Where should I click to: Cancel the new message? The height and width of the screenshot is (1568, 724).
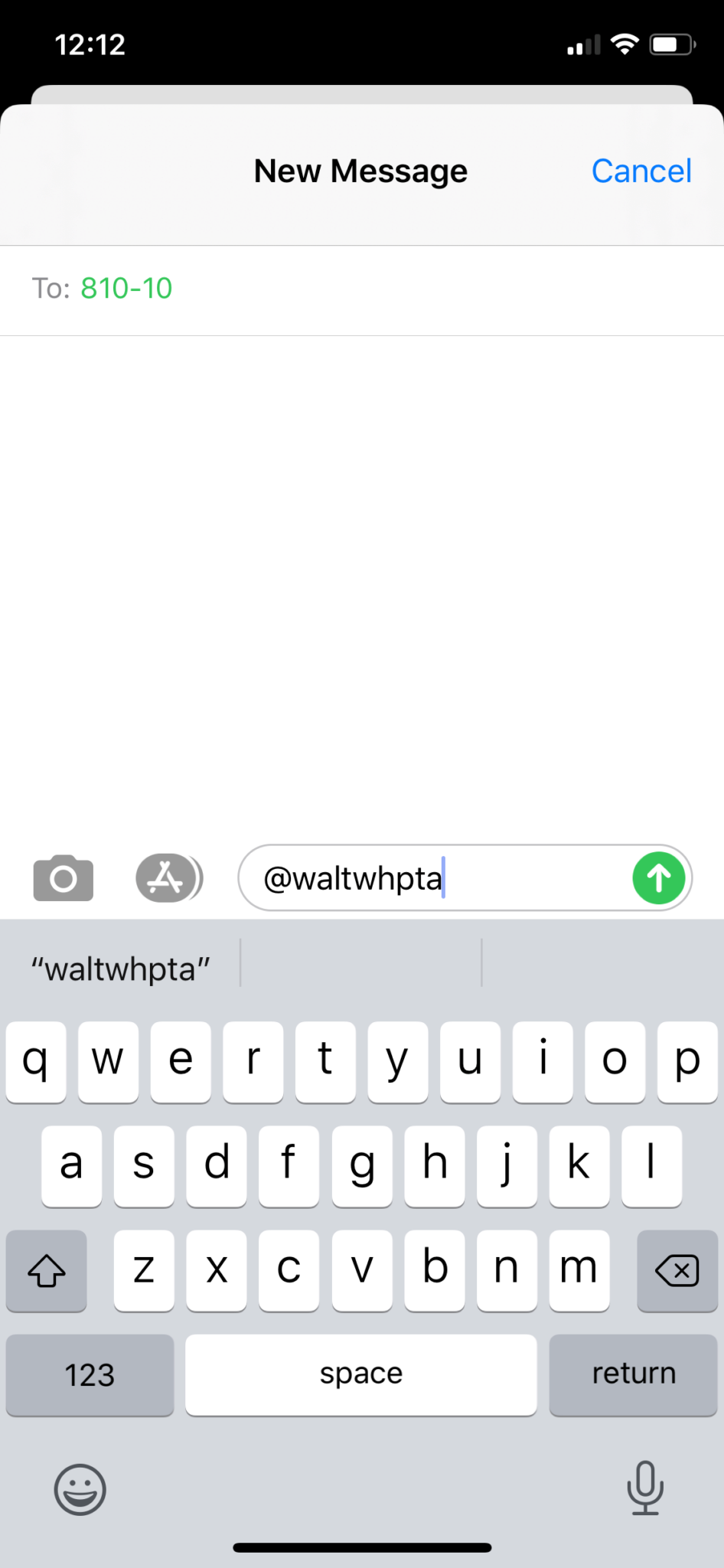(x=641, y=171)
